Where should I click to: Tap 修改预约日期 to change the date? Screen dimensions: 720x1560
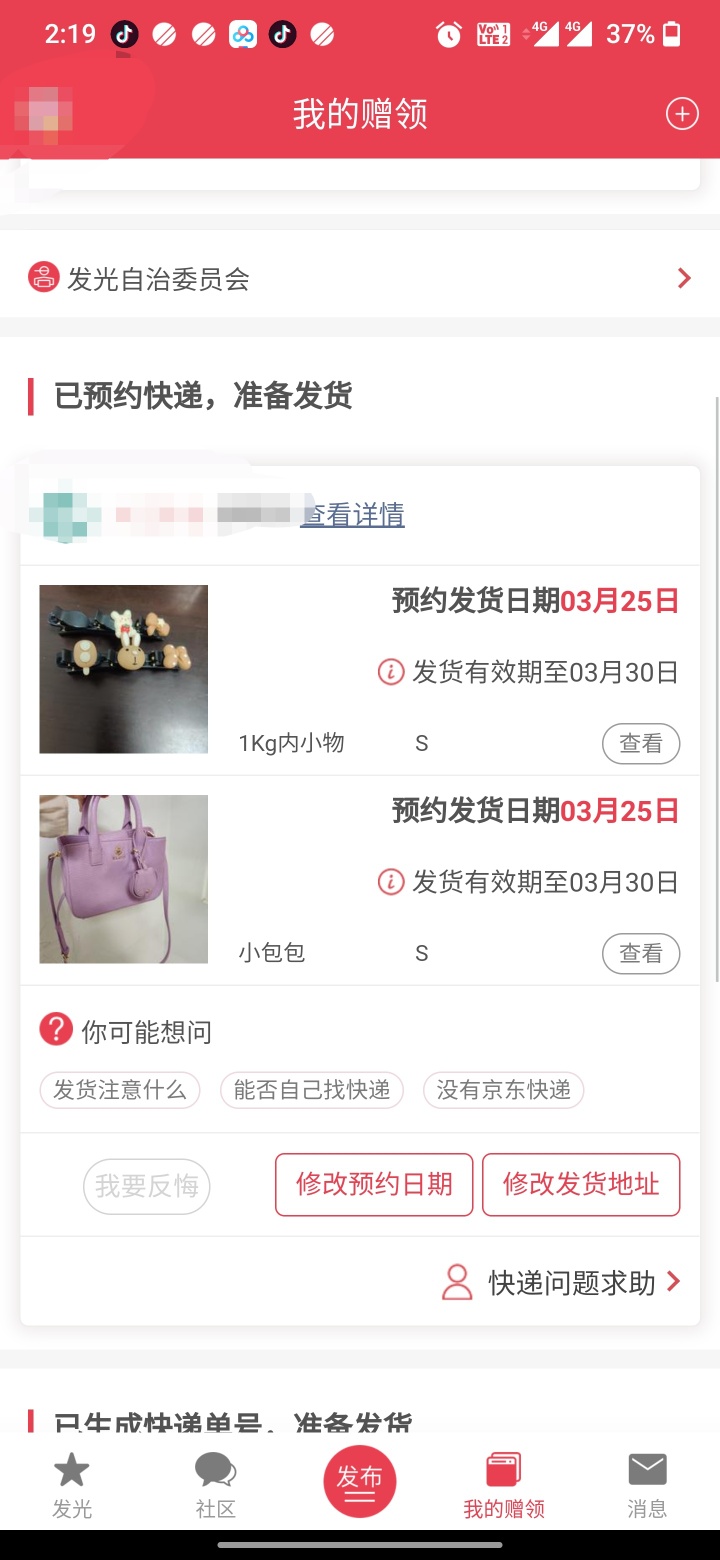(x=374, y=1185)
